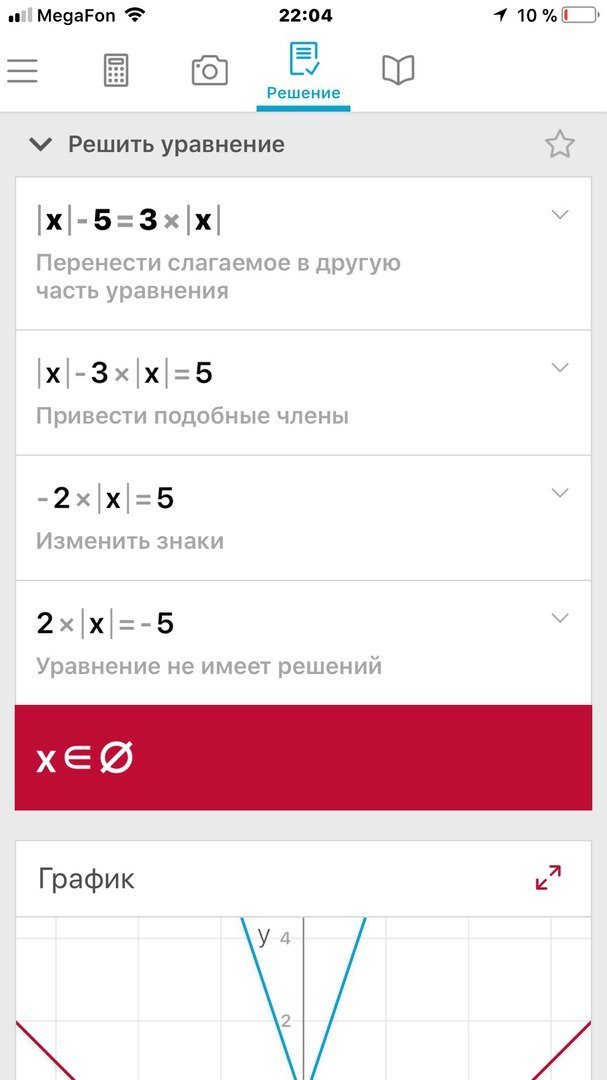Switch to the calculator tab
607x1080 pixels.
tap(116, 71)
